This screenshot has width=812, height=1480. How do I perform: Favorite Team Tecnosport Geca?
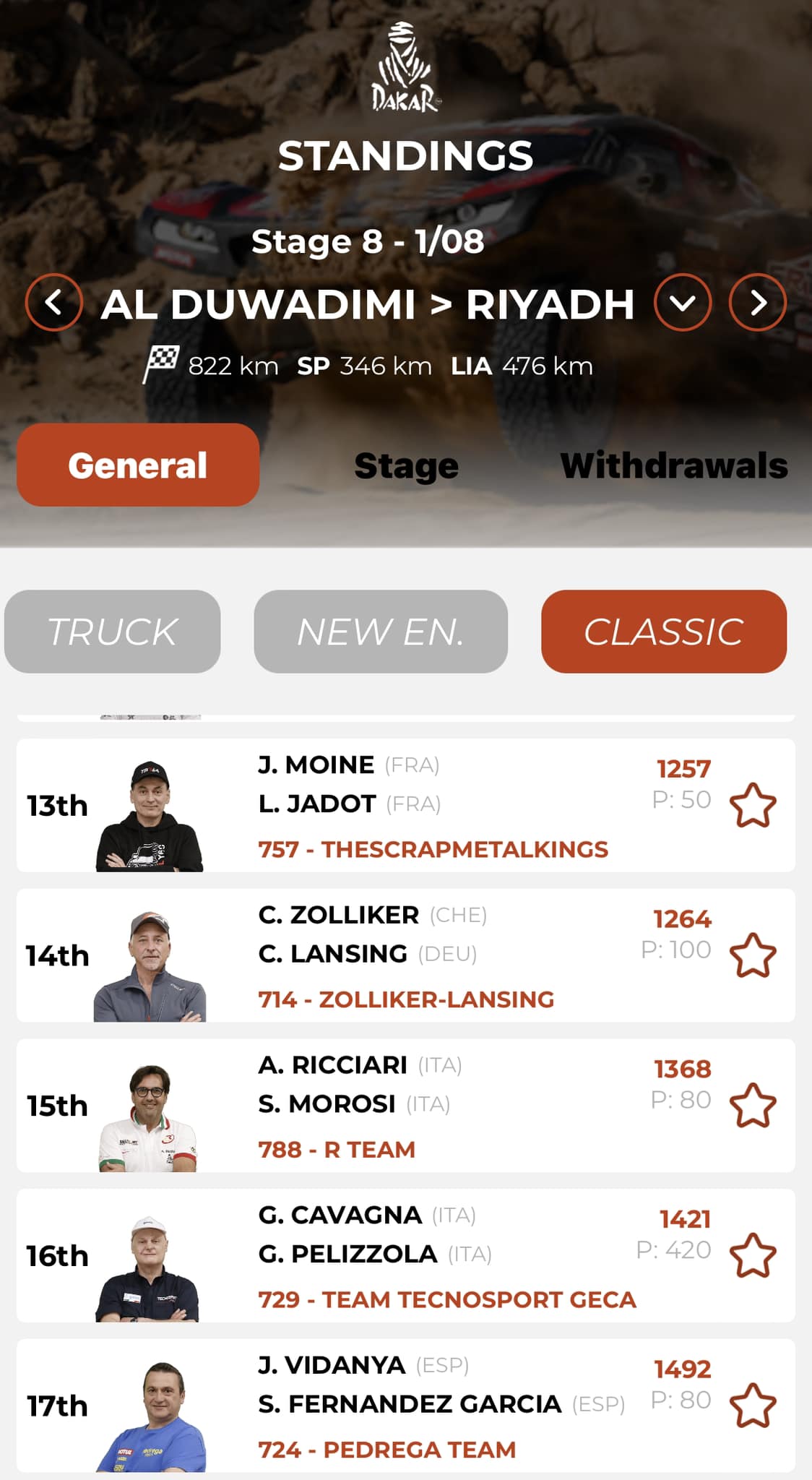(x=753, y=1256)
